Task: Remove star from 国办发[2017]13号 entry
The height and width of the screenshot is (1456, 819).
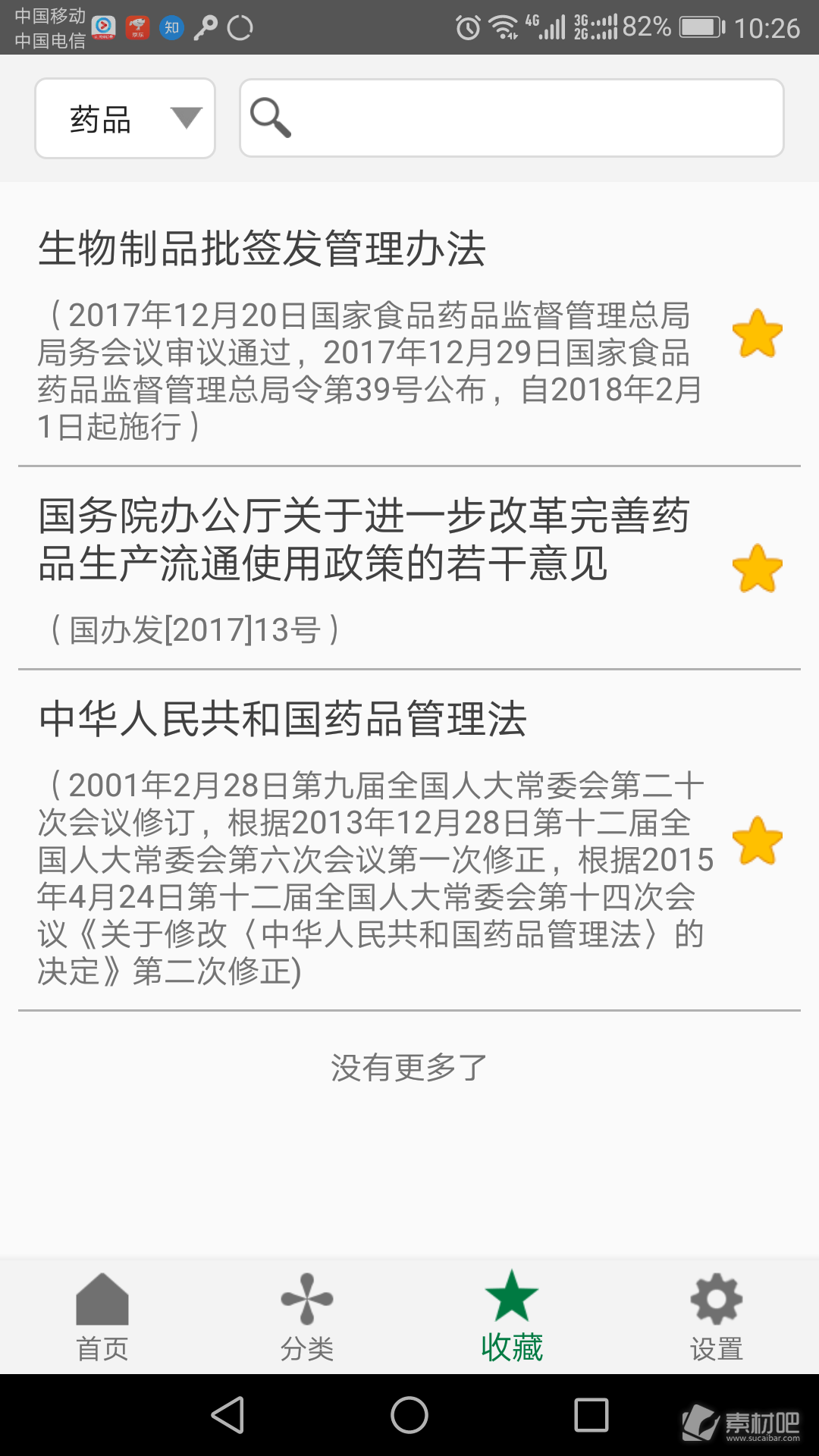Action: [757, 569]
